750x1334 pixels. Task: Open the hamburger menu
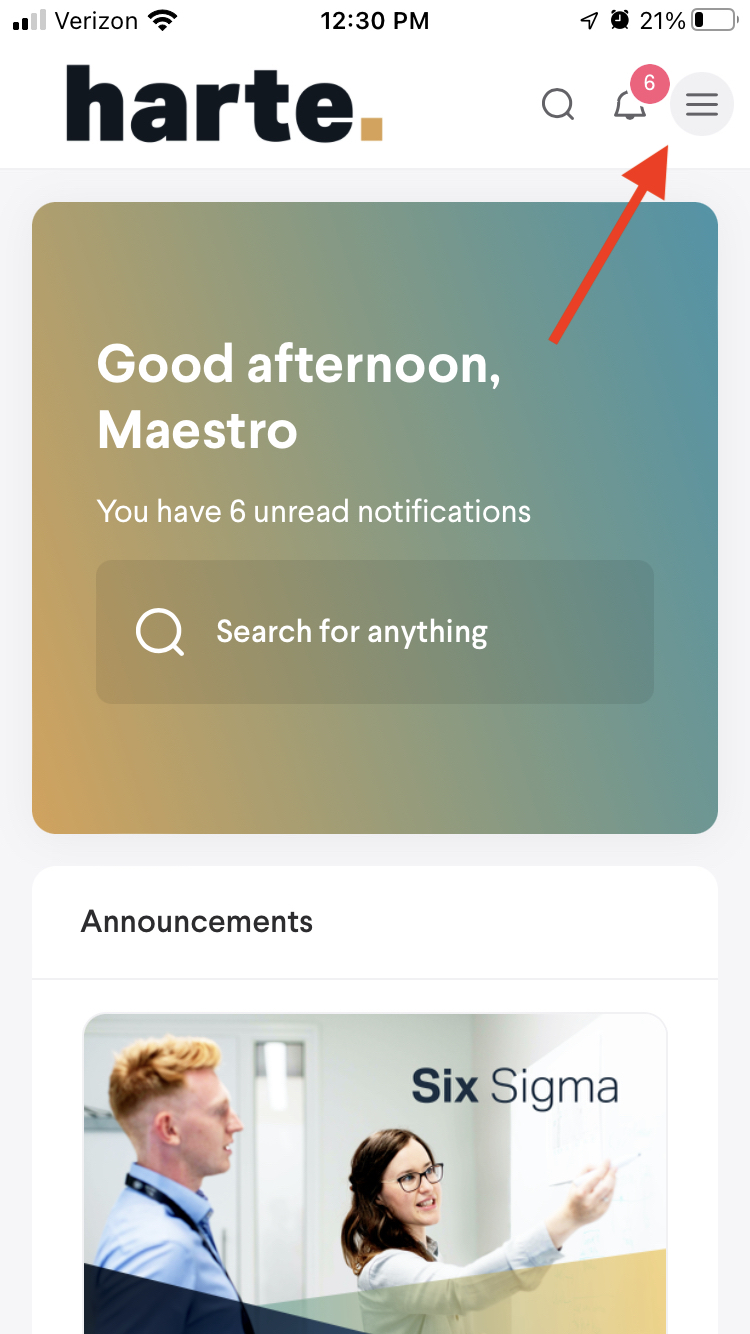(x=701, y=104)
